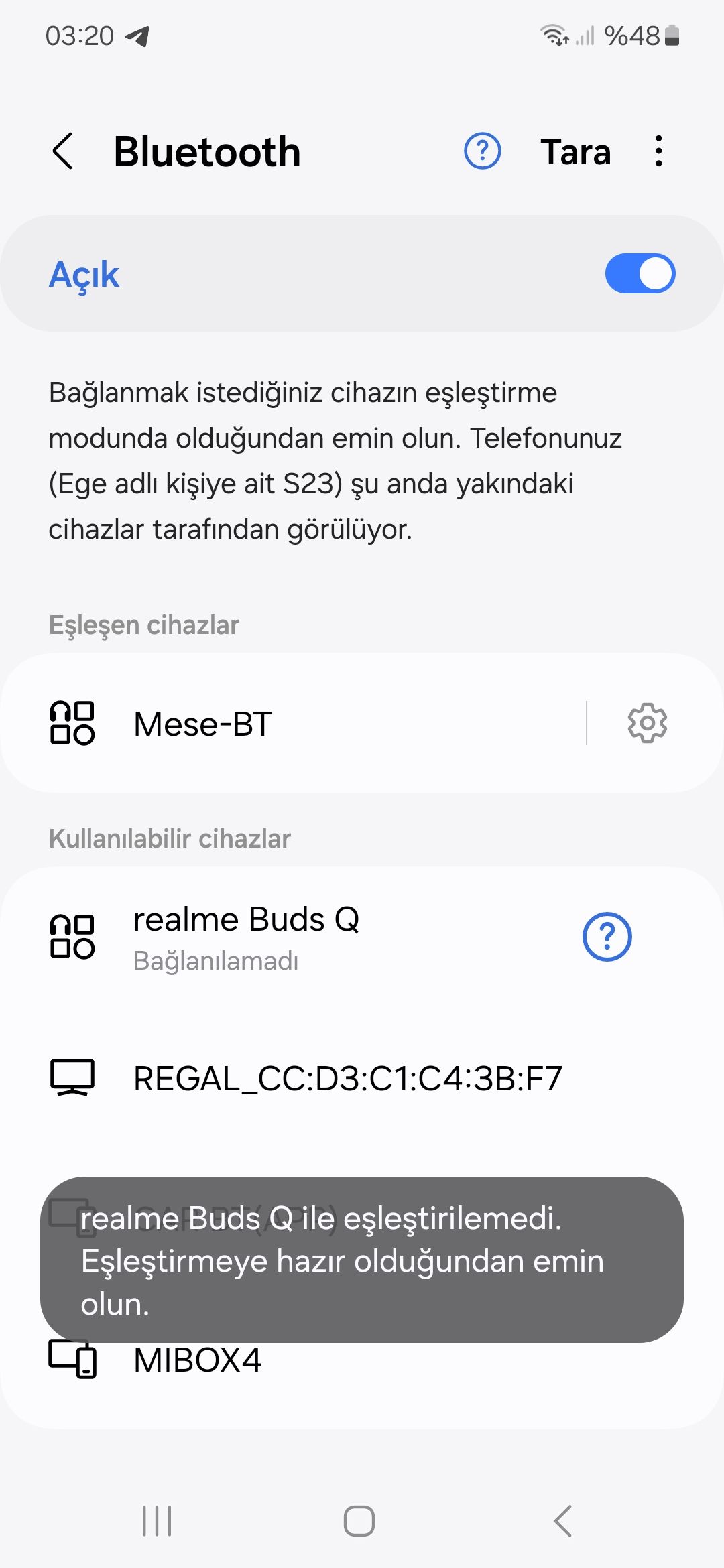724x1568 pixels.
Task: Tap the help icon beside realme Buds Q
Action: pyautogui.click(x=607, y=937)
